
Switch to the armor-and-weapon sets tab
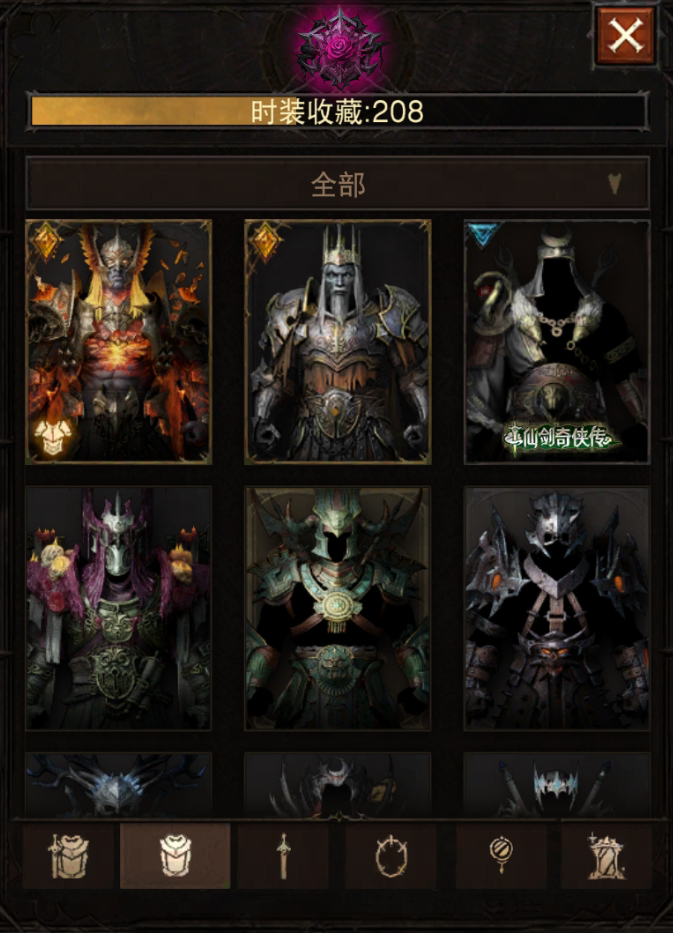[68, 857]
